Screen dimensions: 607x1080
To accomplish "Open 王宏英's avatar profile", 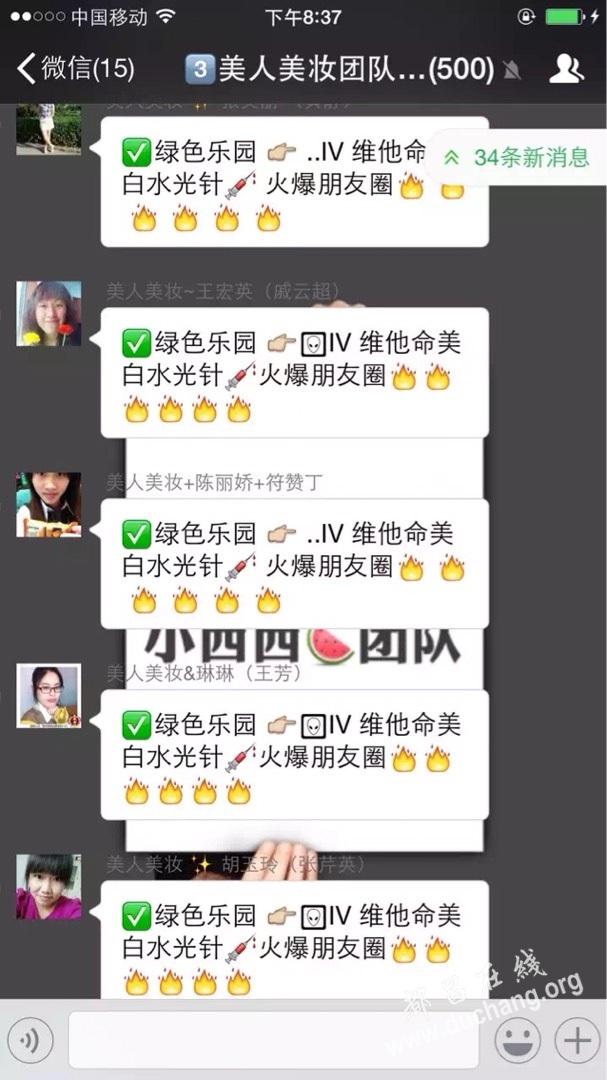I will 48,314.
